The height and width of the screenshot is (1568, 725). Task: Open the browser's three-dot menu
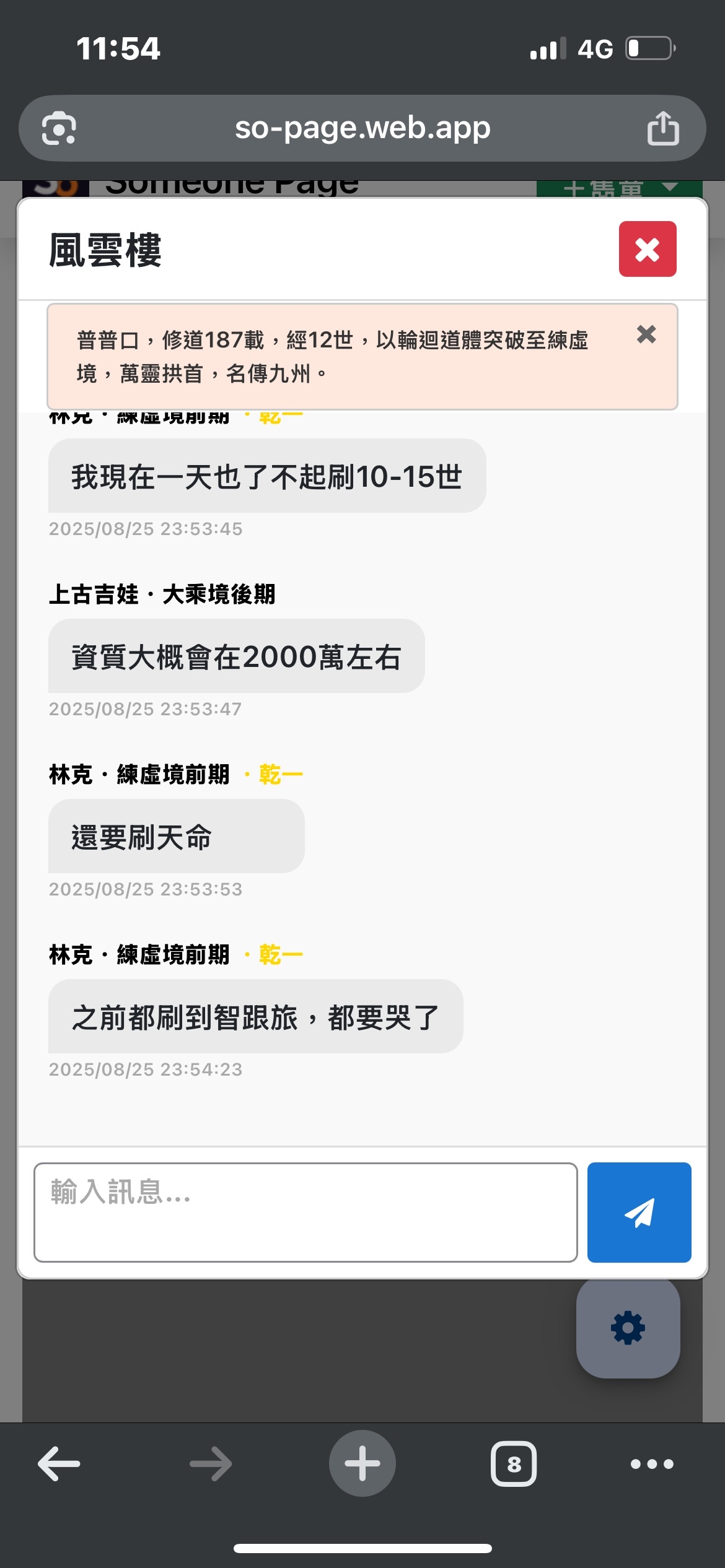coord(652,1464)
